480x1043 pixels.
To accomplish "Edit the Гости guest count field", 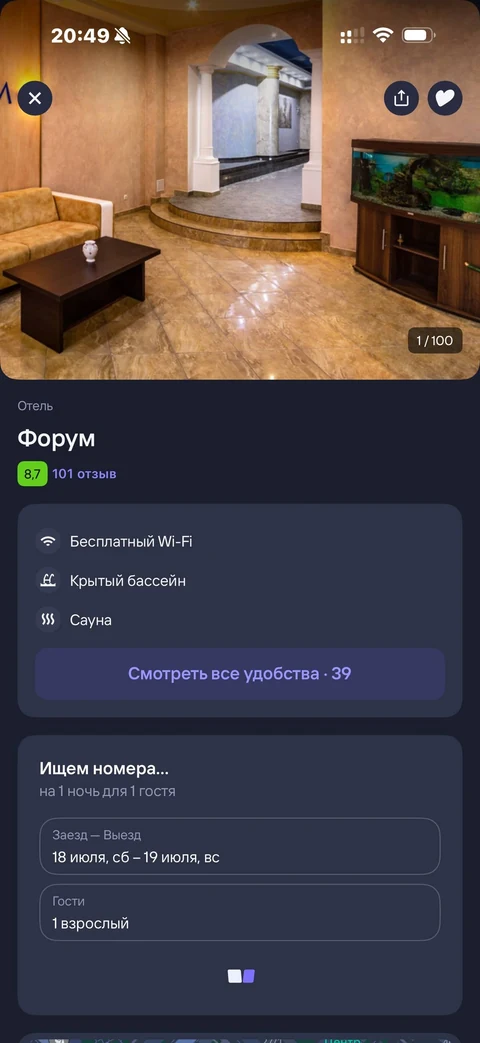I will click(x=240, y=913).
